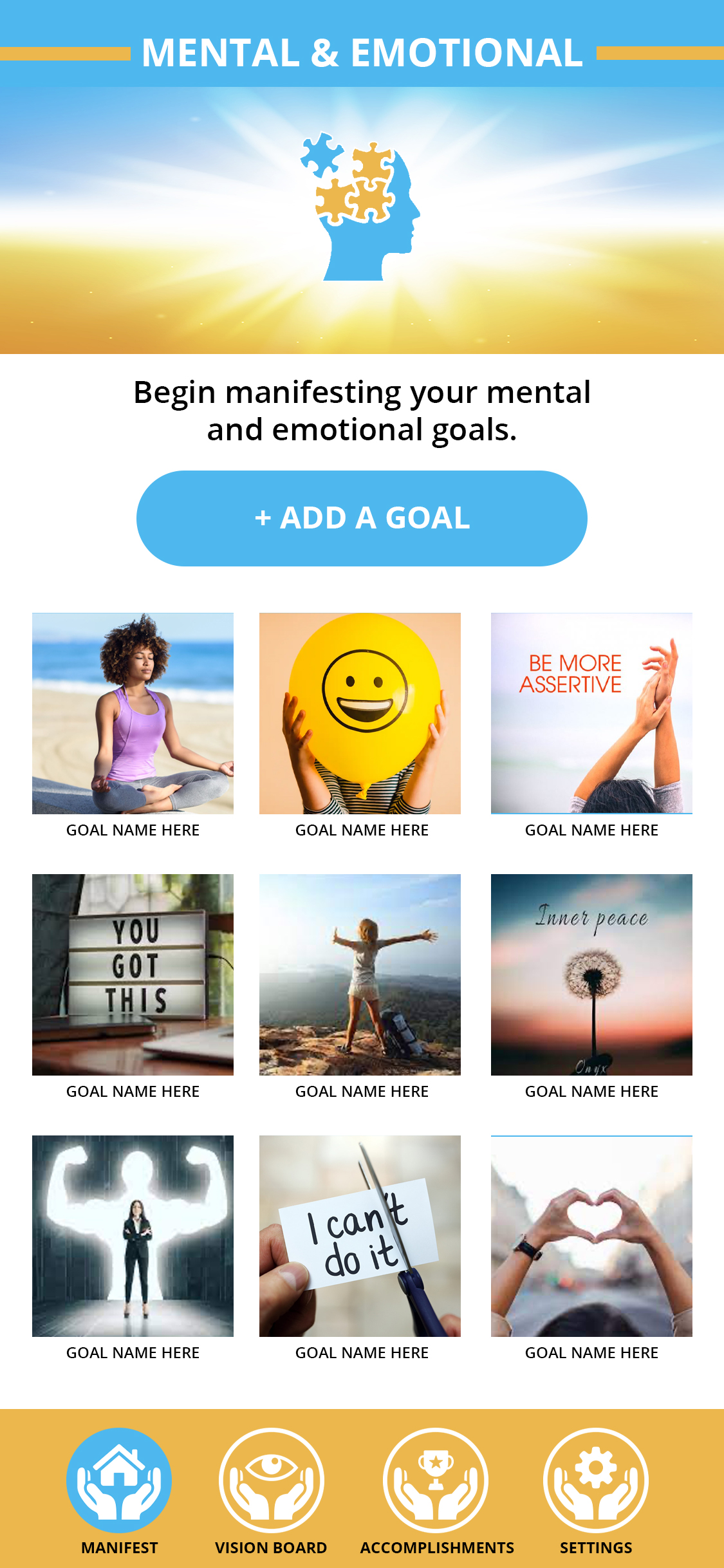Open the beach meditation goal tile
This screenshot has width=724, height=1568.
(x=133, y=713)
